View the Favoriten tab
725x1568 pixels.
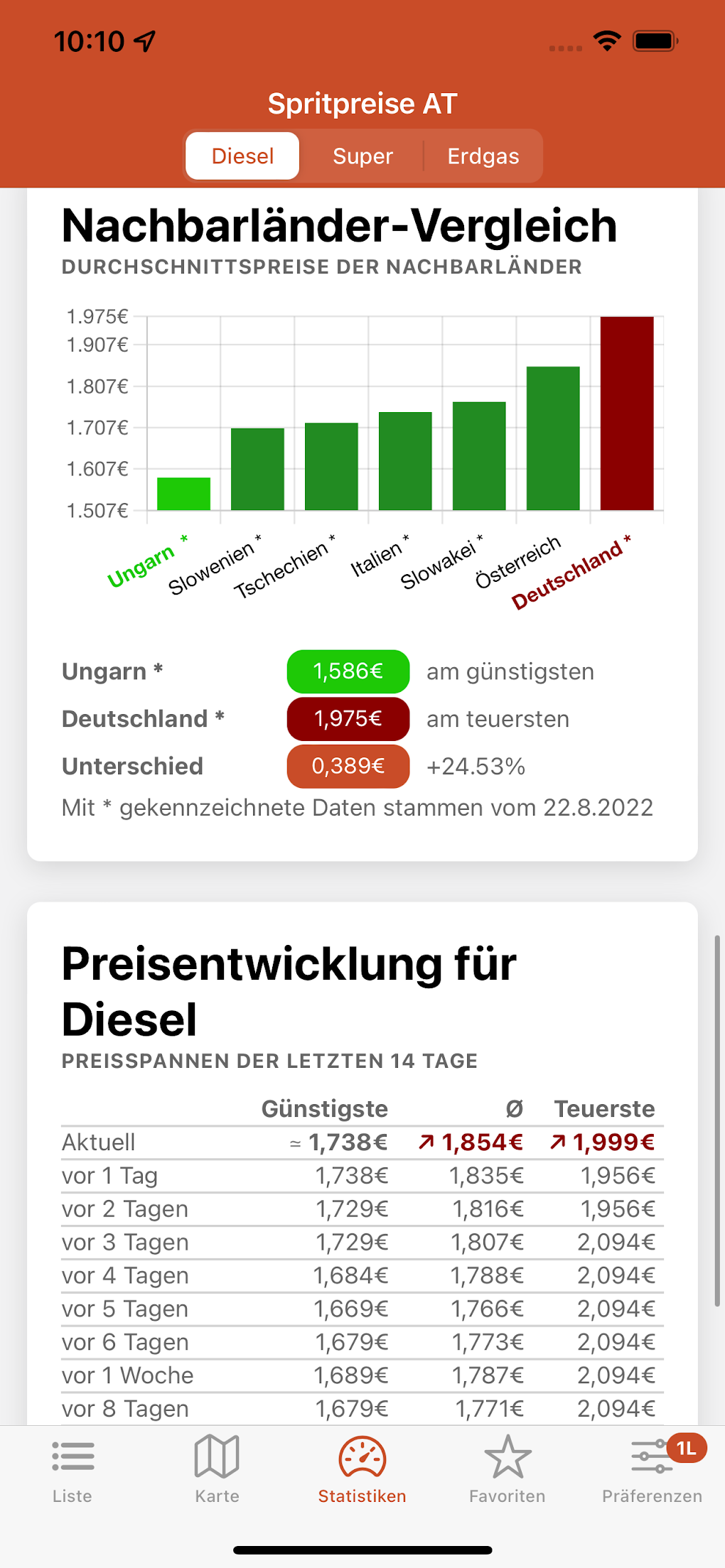(x=507, y=1468)
